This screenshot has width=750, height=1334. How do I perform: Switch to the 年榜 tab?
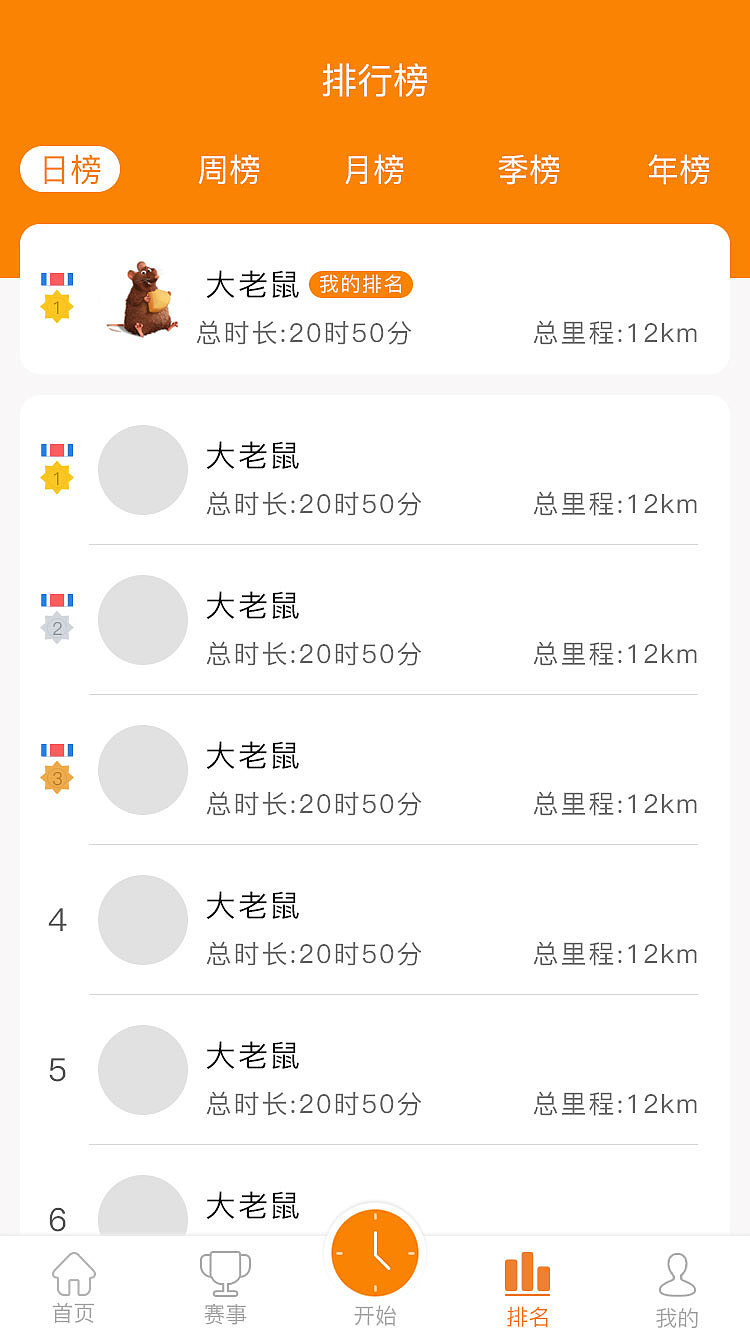(678, 170)
